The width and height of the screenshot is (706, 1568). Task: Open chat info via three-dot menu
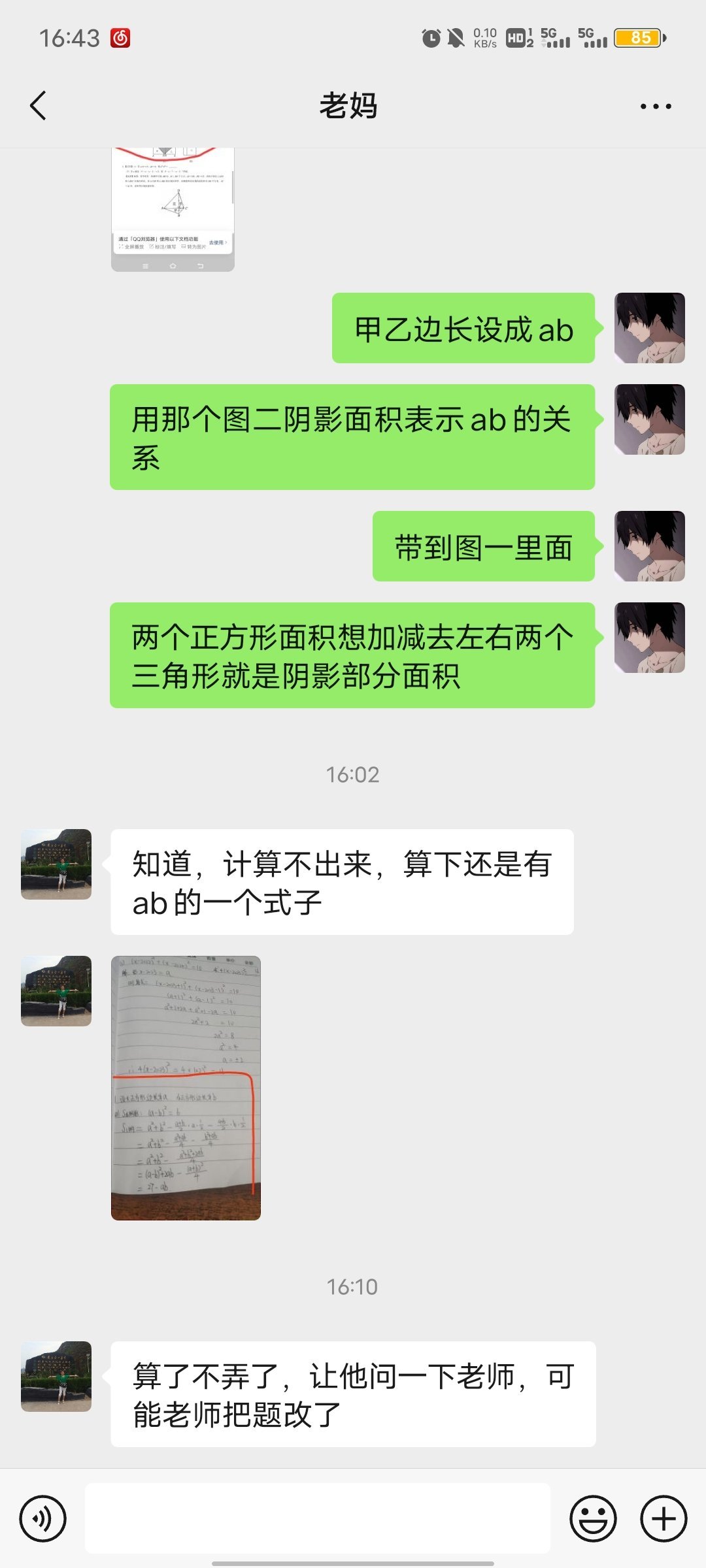point(655,106)
